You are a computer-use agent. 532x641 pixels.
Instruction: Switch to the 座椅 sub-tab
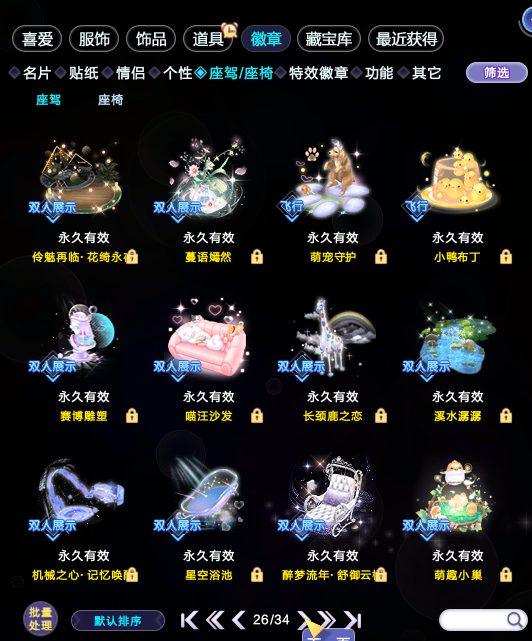(x=110, y=100)
